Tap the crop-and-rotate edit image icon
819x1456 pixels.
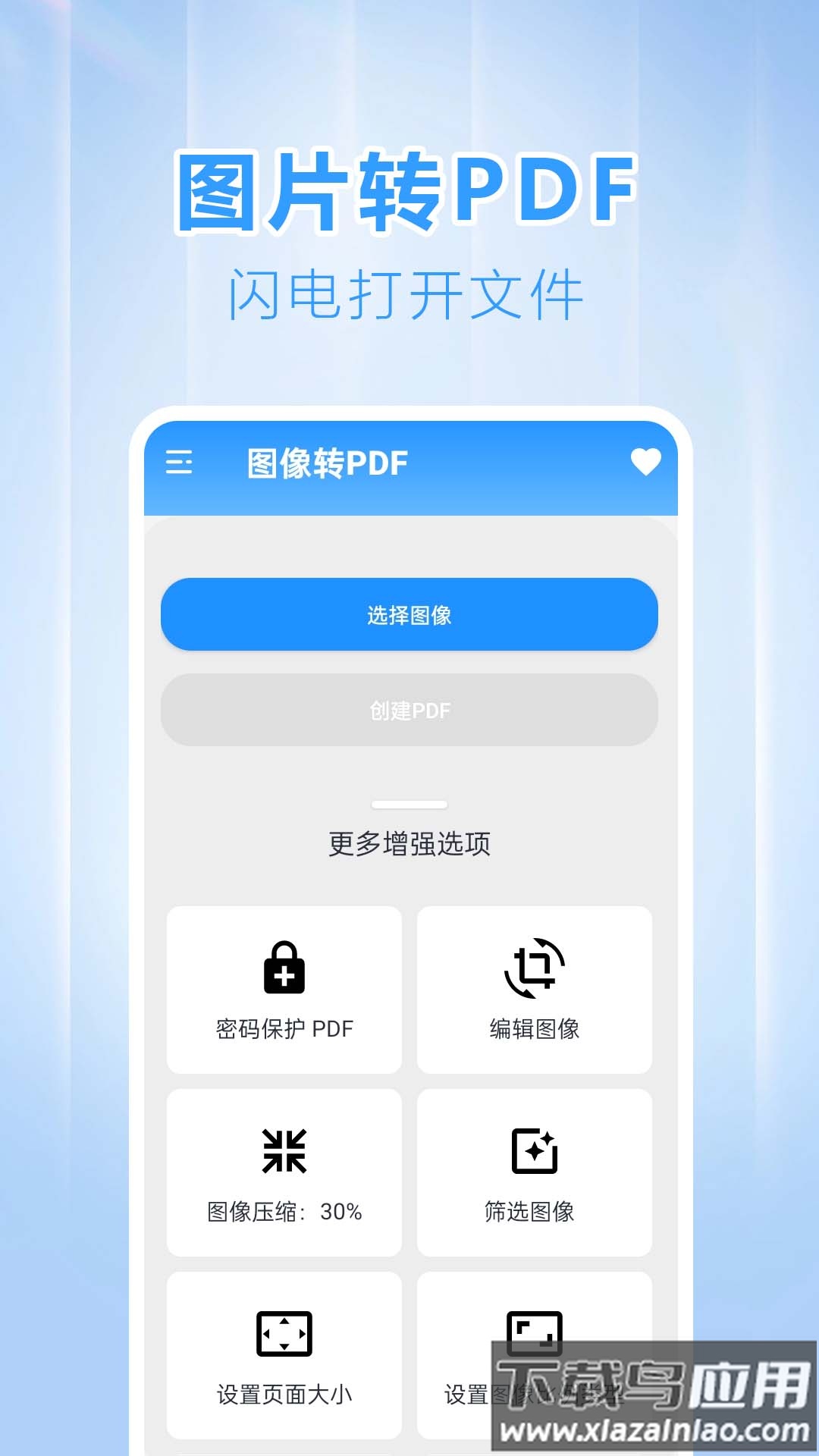coord(534,969)
